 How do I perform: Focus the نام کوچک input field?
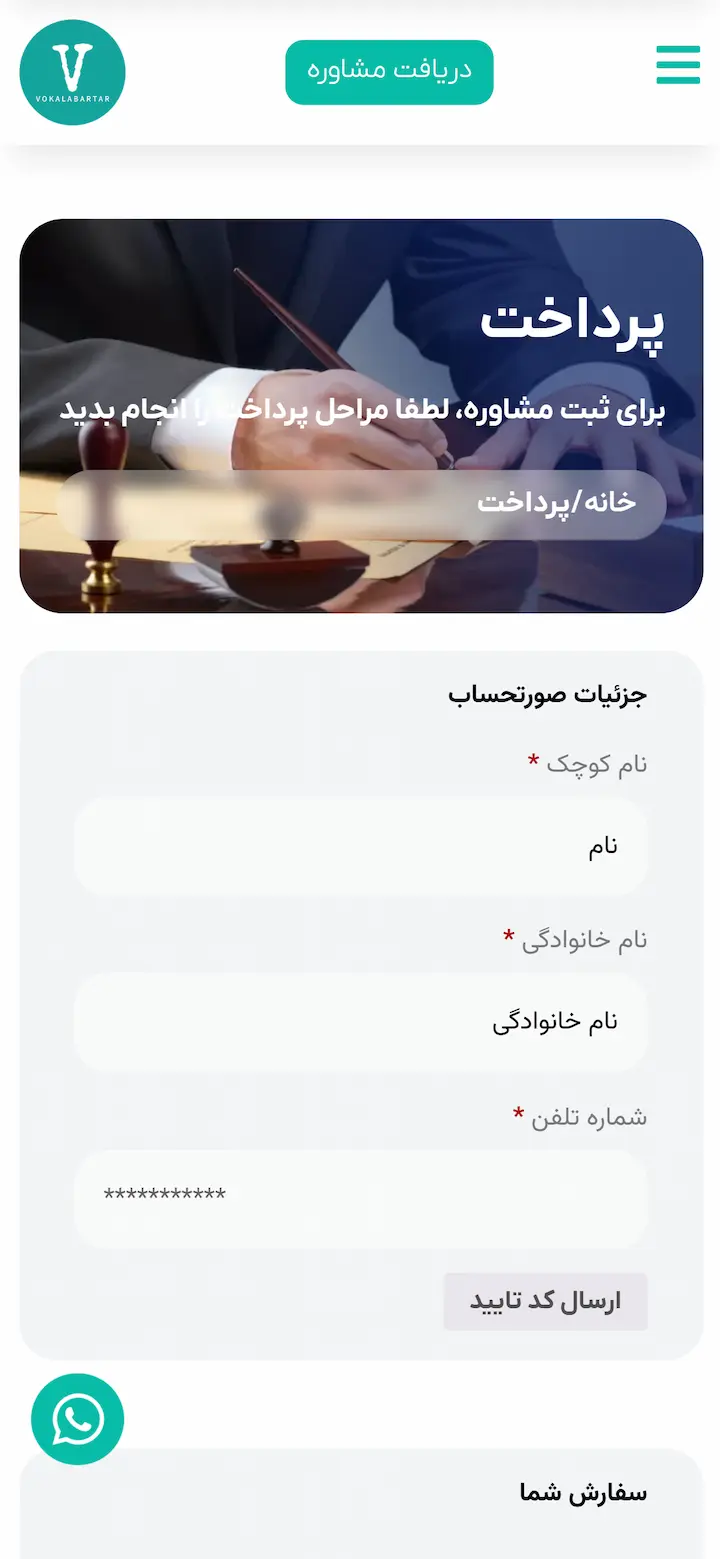361,846
